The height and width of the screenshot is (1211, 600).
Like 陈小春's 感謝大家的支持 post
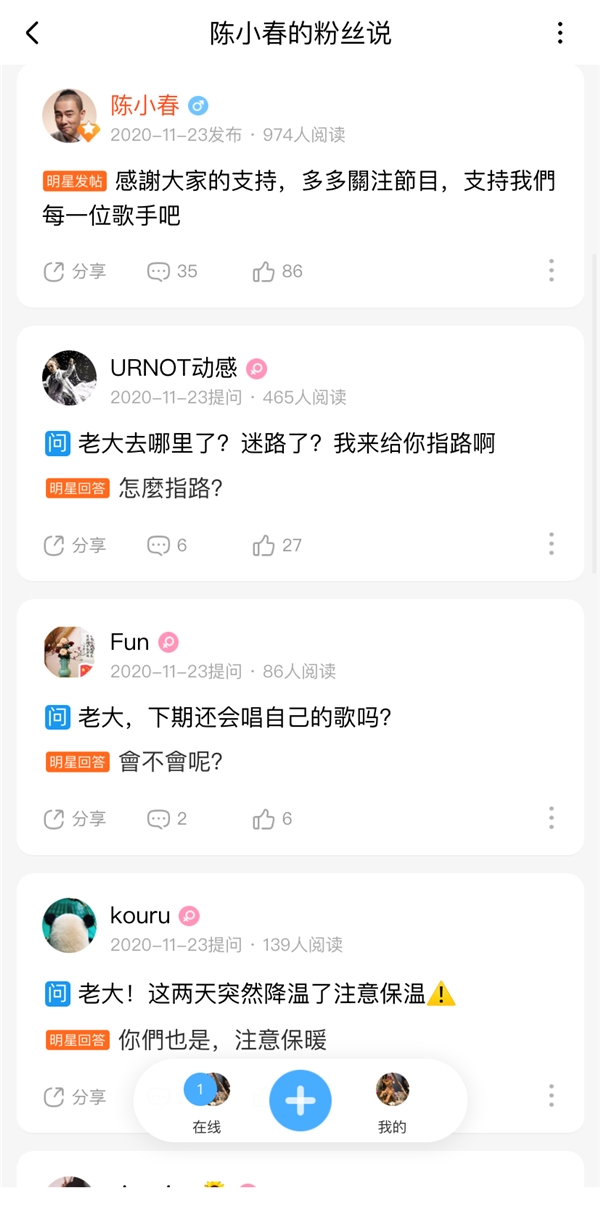pos(277,271)
